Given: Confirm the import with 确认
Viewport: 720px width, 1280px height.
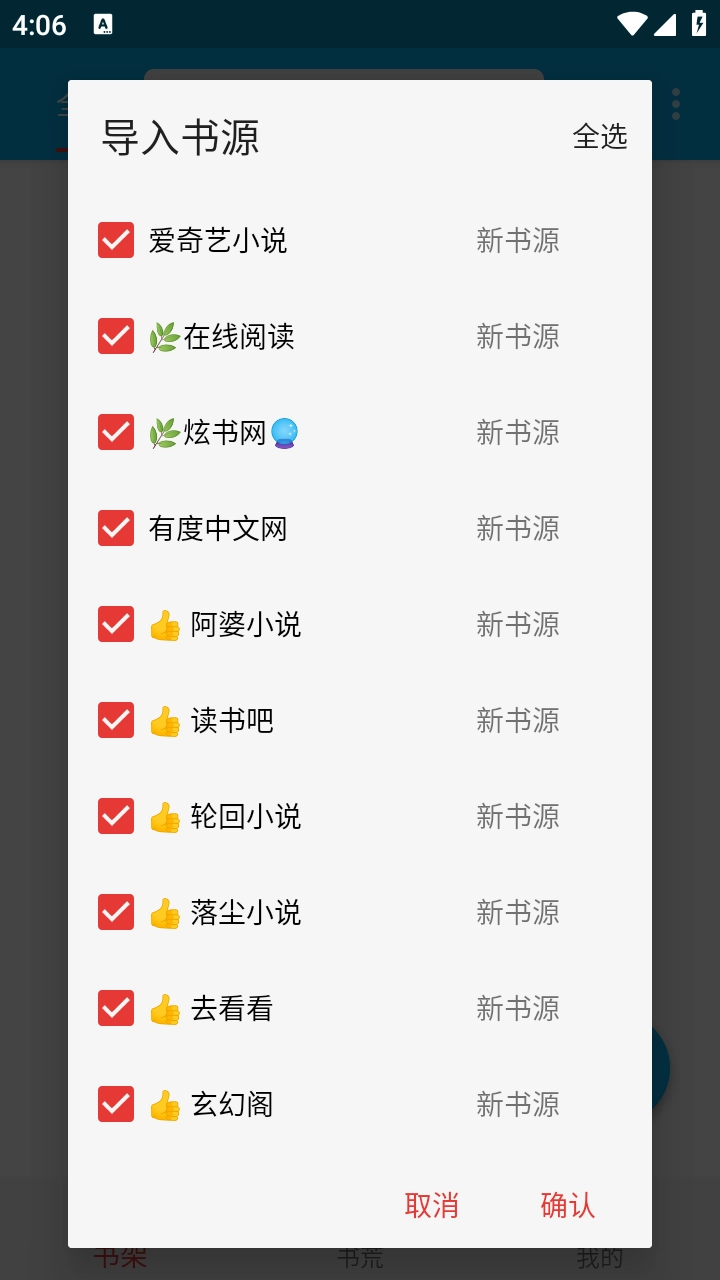Looking at the screenshot, I should [566, 1207].
